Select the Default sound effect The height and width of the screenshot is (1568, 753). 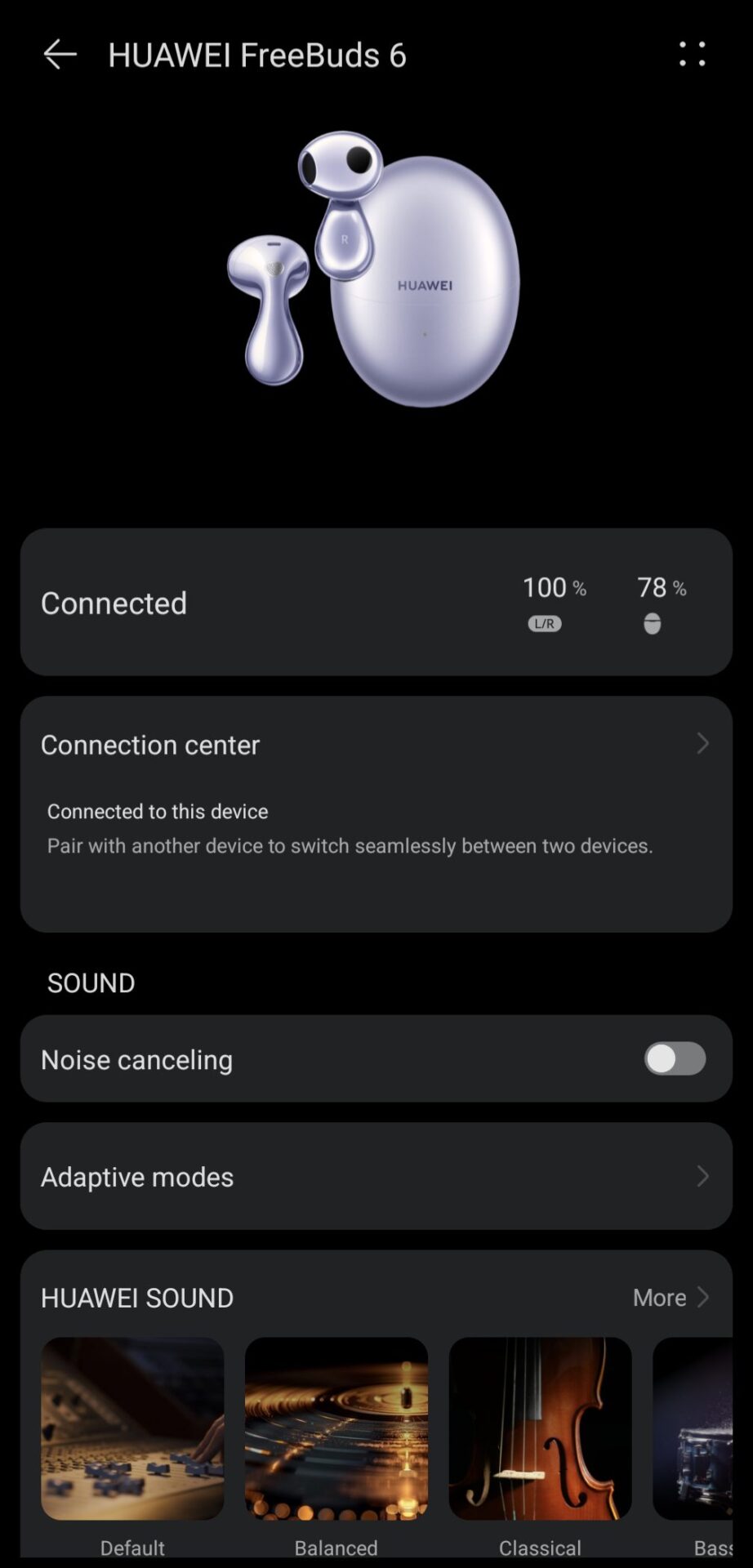[132, 1429]
